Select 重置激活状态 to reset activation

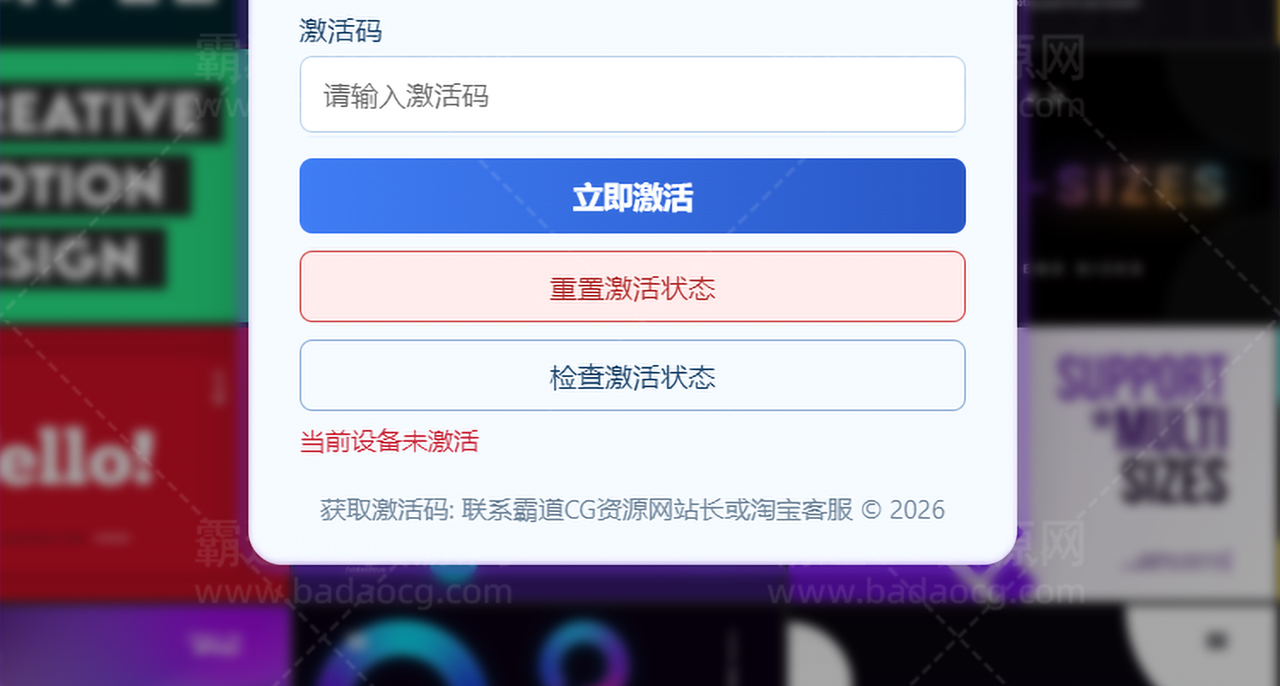coord(632,287)
